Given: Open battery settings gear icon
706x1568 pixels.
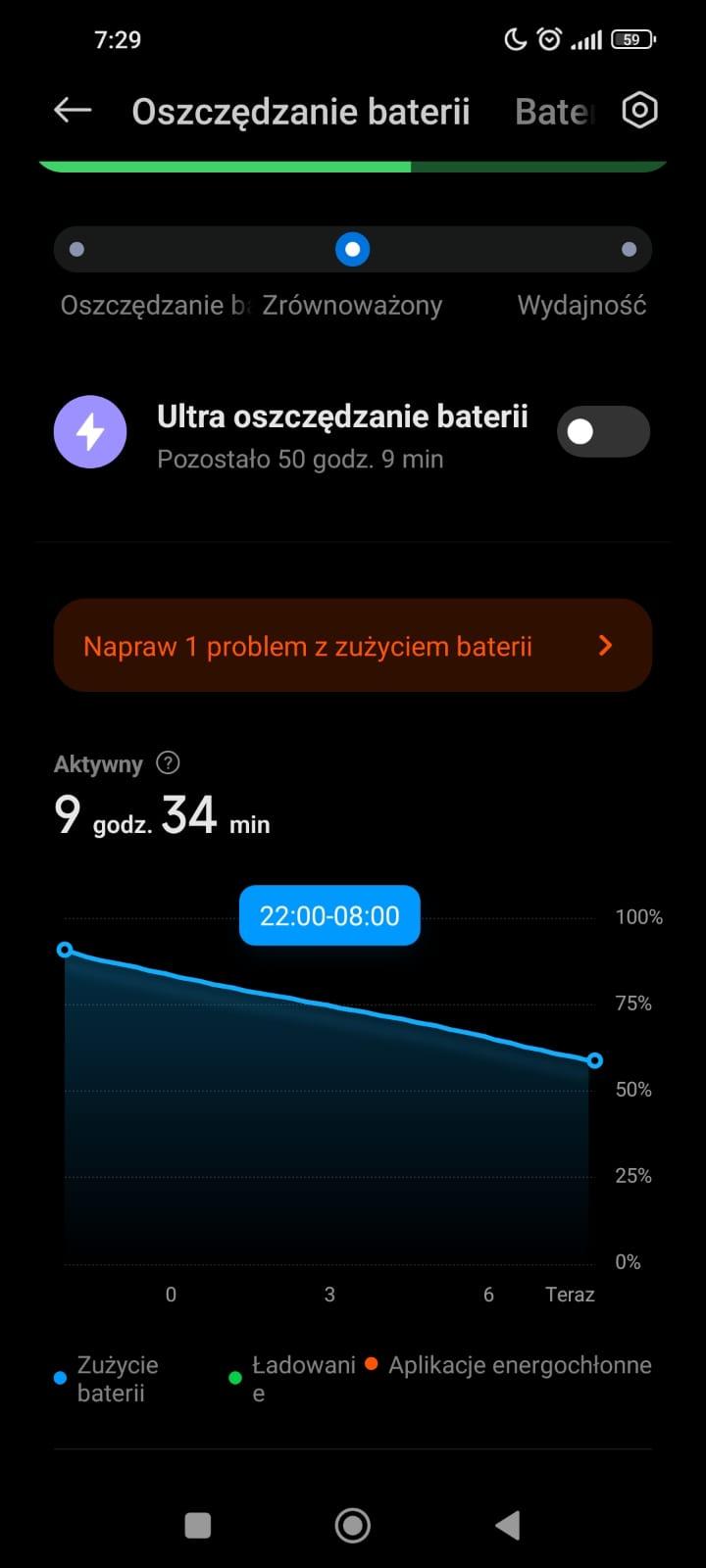Looking at the screenshot, I should pyautogui.click(x=639, y=111).
